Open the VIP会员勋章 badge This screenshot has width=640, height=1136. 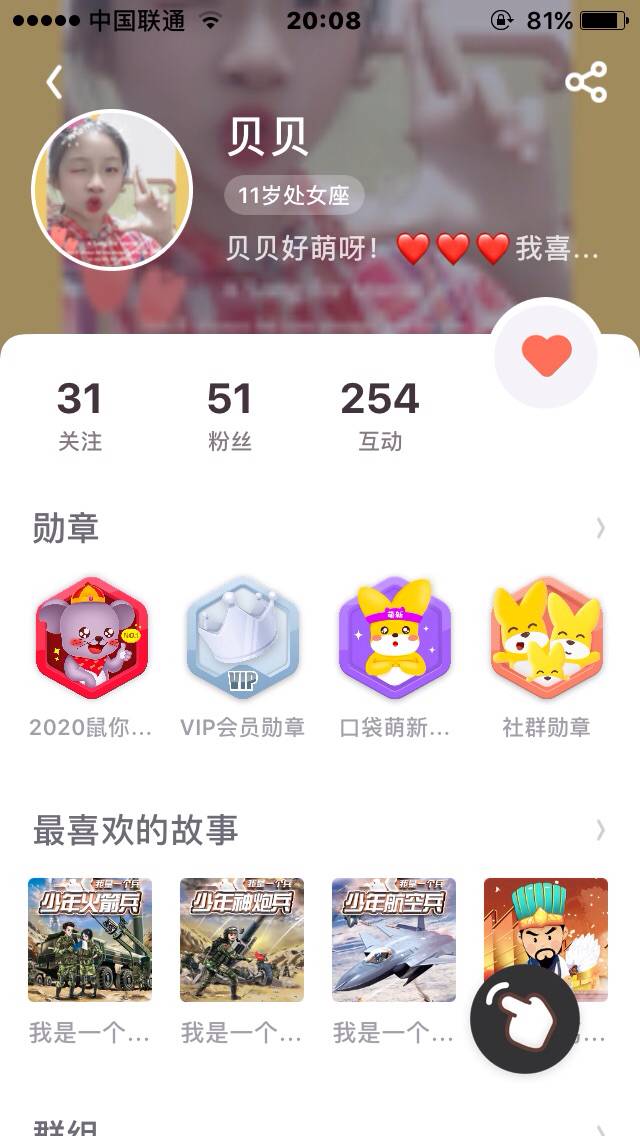(242, 640)
